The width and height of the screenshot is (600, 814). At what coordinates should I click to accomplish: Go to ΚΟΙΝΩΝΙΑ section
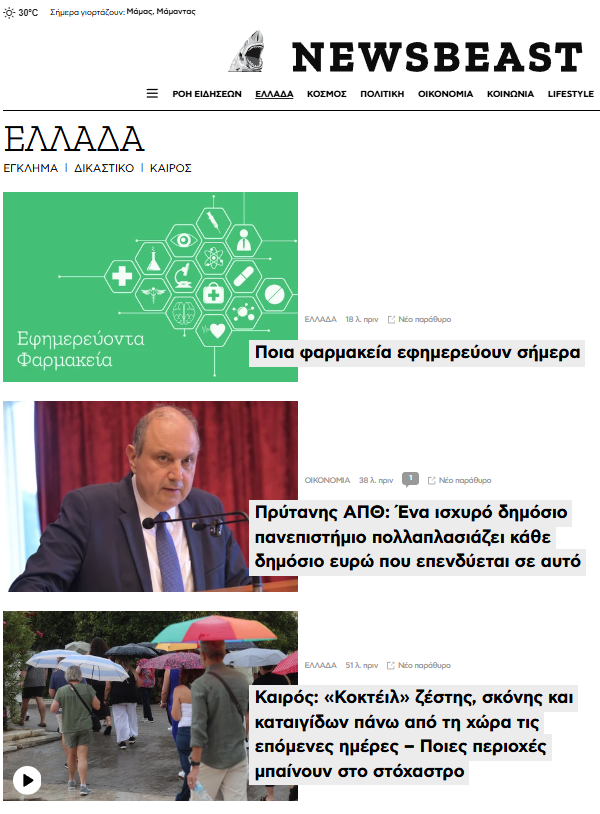510,94
